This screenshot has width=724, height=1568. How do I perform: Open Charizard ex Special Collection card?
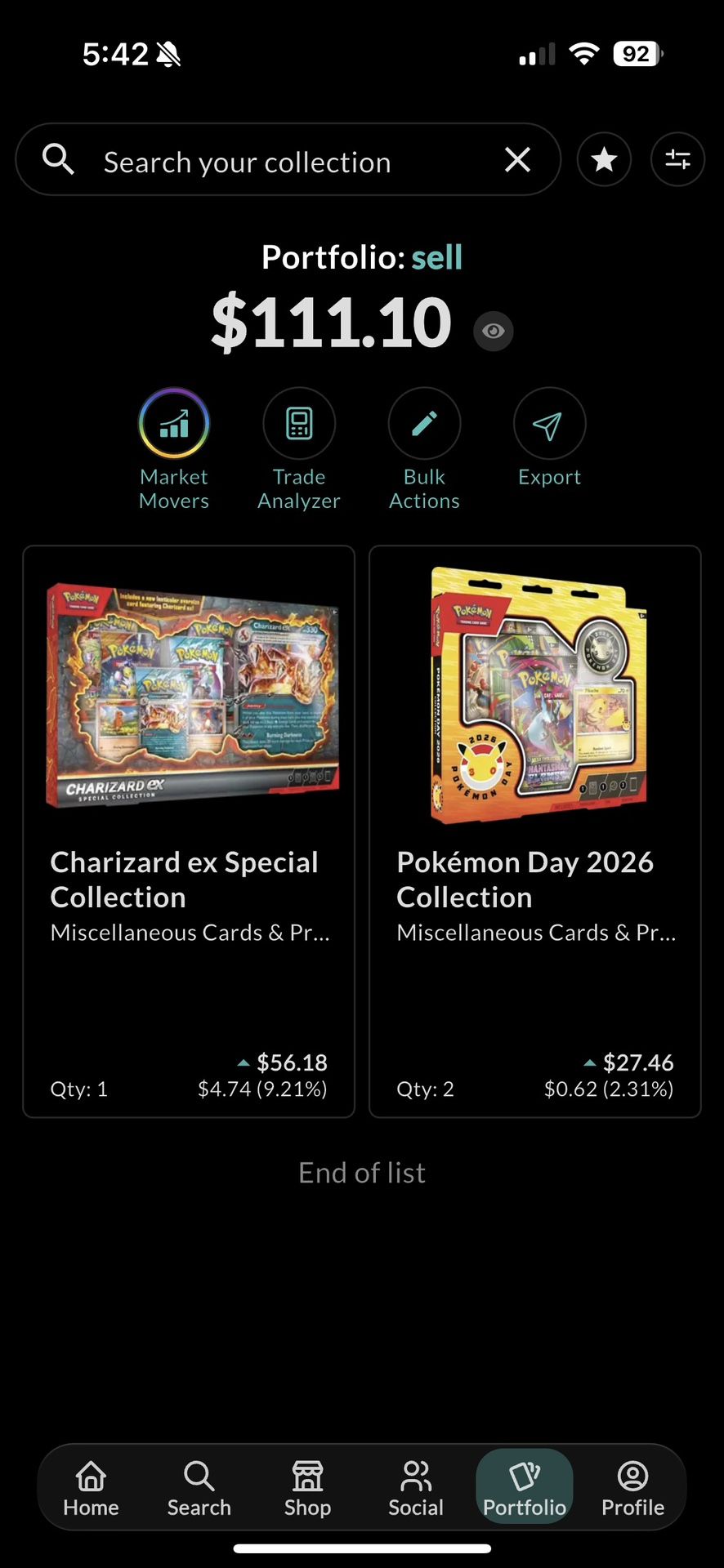(x=189, y=831)
